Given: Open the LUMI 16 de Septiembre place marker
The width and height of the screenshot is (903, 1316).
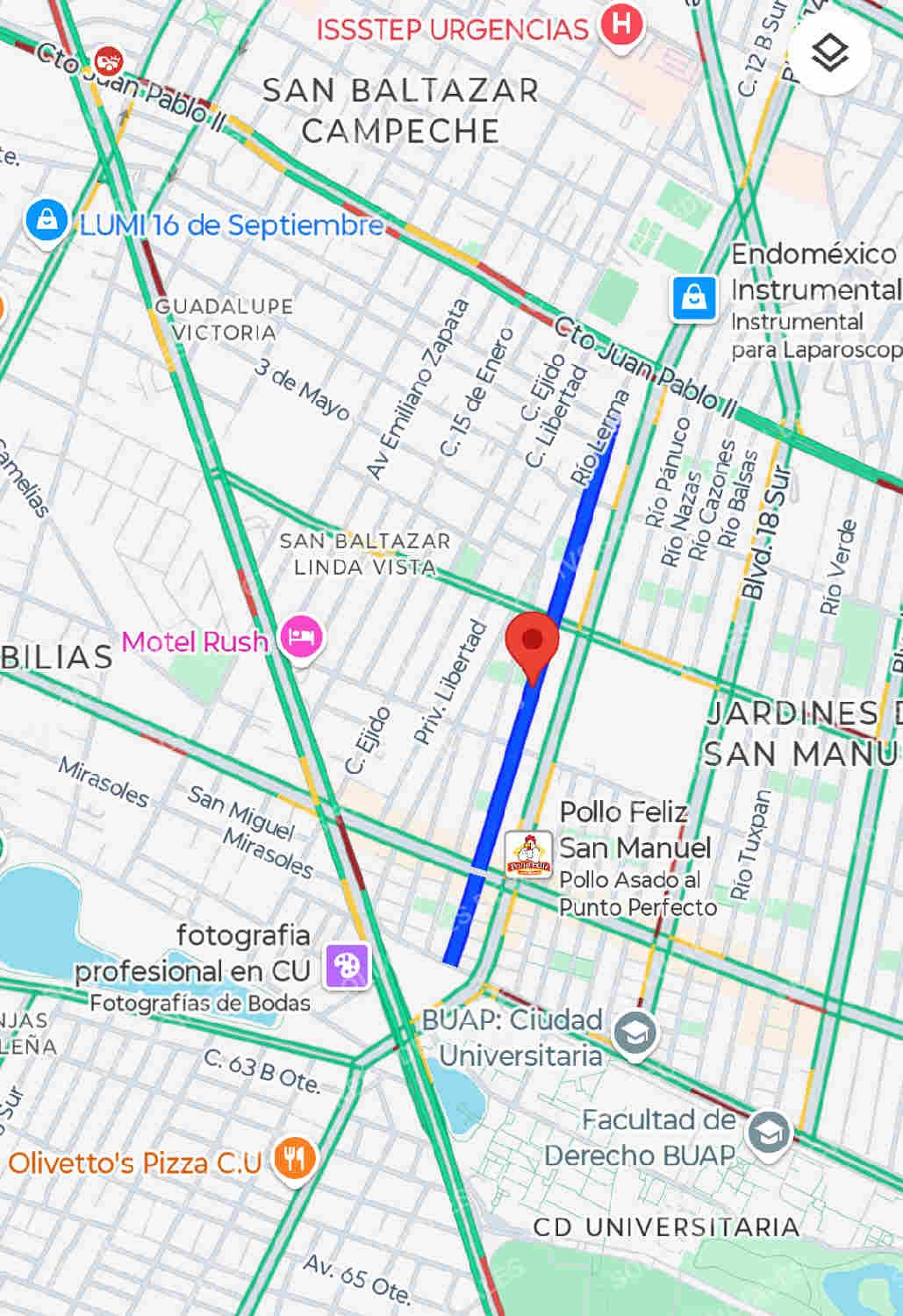Looking at the screenshot, I should pos(47,221).
